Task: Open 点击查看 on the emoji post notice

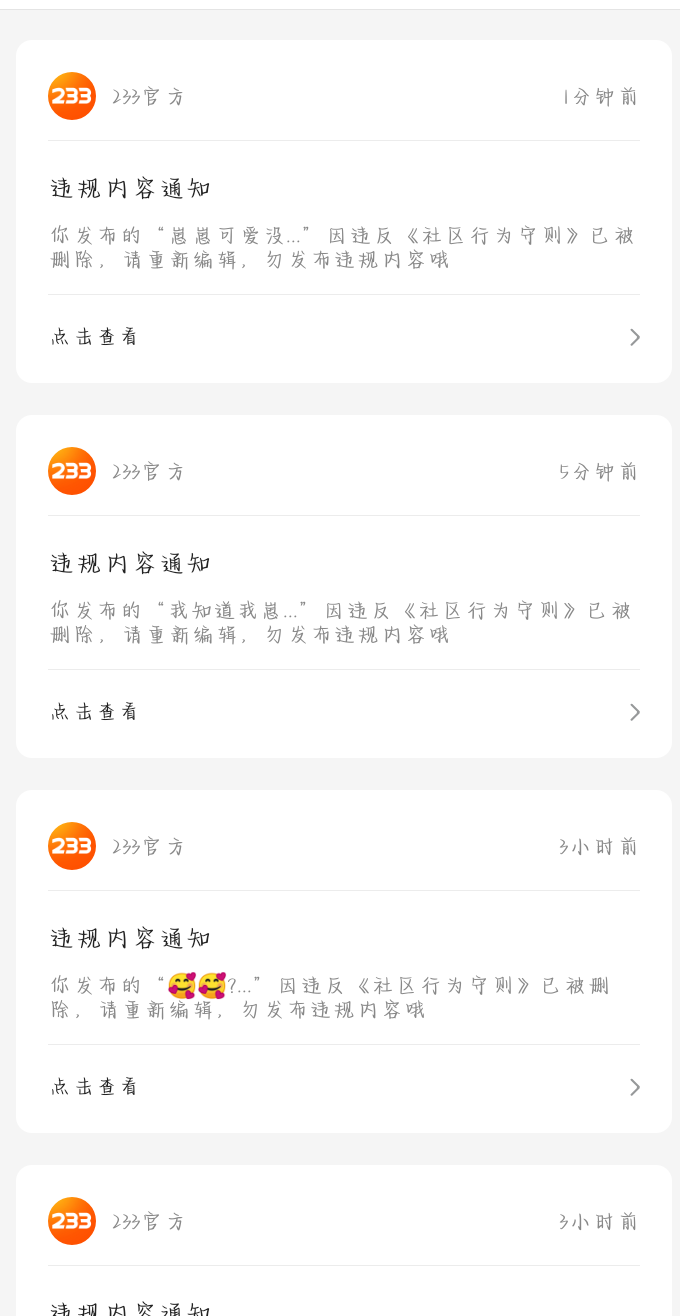Action: point(344,1087)
